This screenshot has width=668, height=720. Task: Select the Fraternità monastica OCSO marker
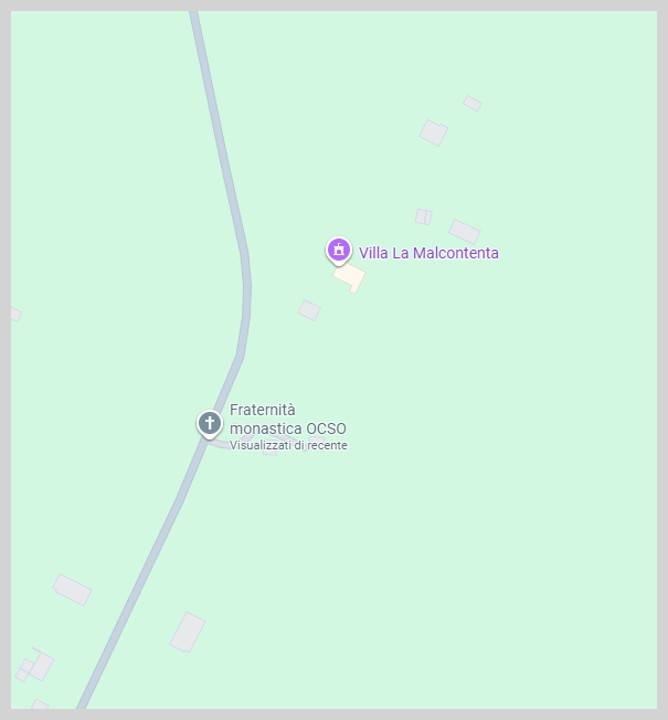click(209, 423)
